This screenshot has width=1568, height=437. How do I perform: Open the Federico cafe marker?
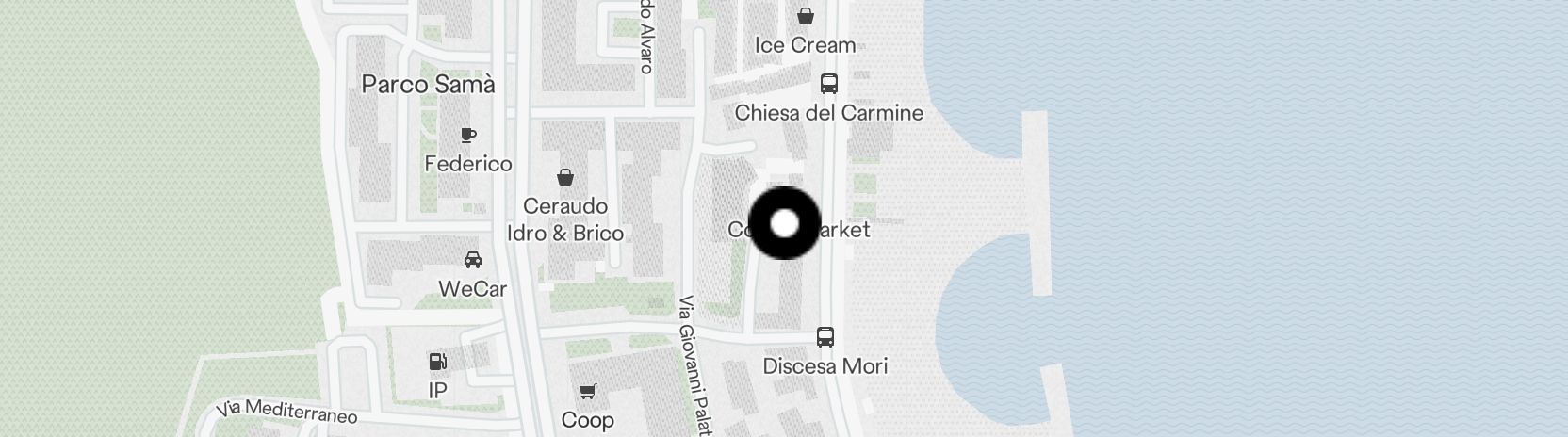(x=468, y=135)
